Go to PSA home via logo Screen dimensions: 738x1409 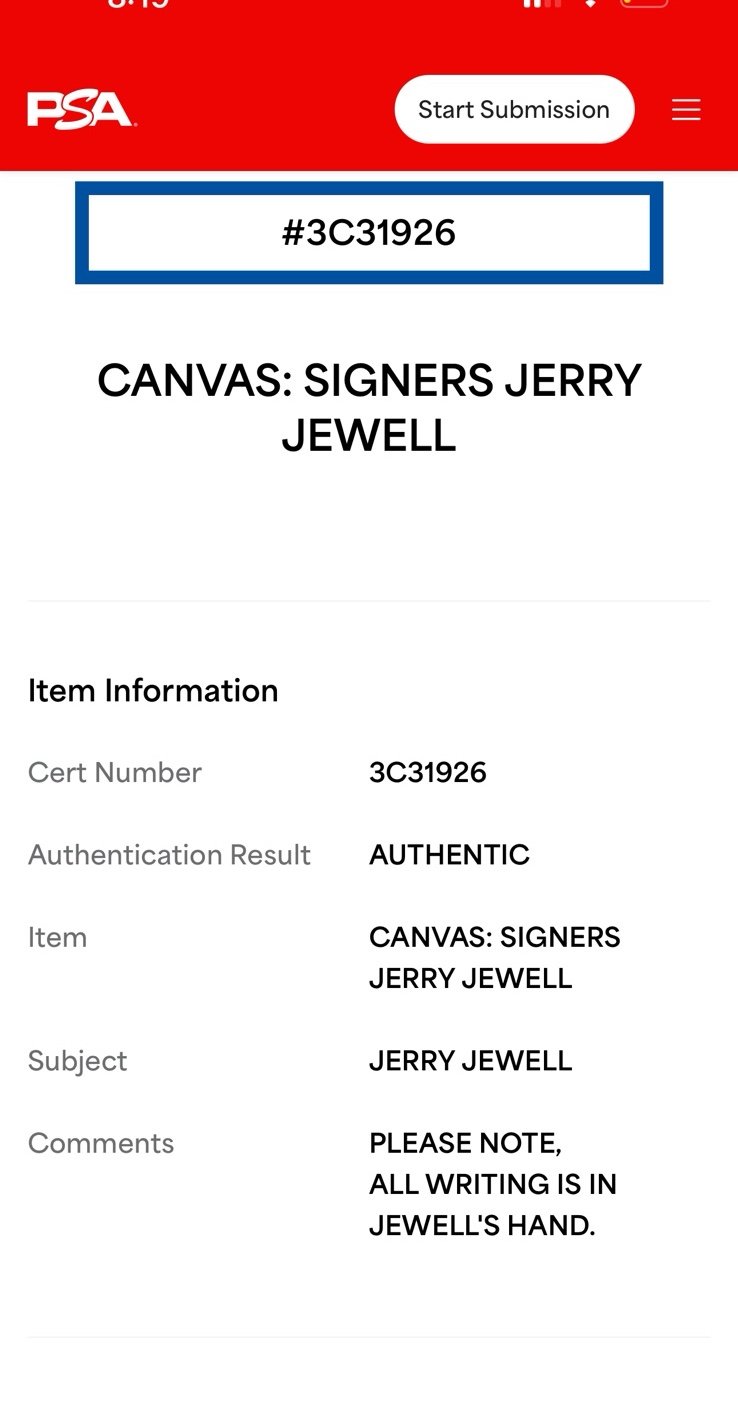coord(81,110)
